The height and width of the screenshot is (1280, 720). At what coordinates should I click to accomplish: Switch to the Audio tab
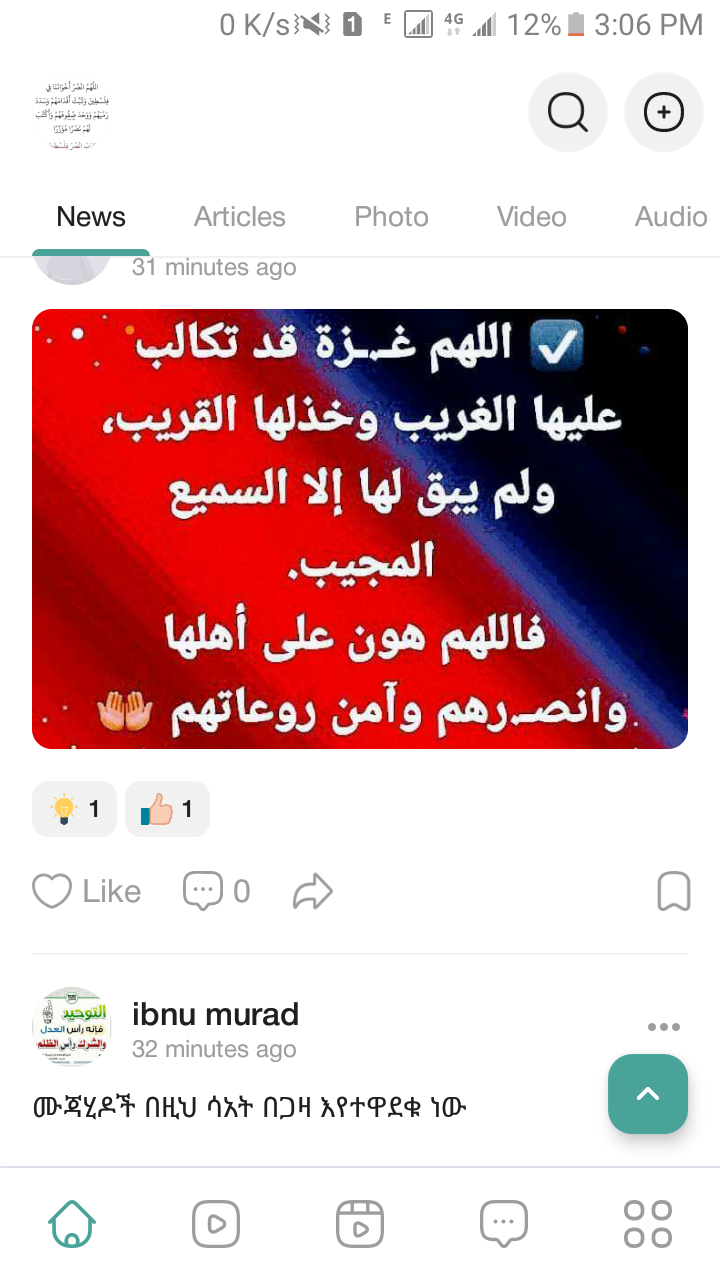coord(670,217)
